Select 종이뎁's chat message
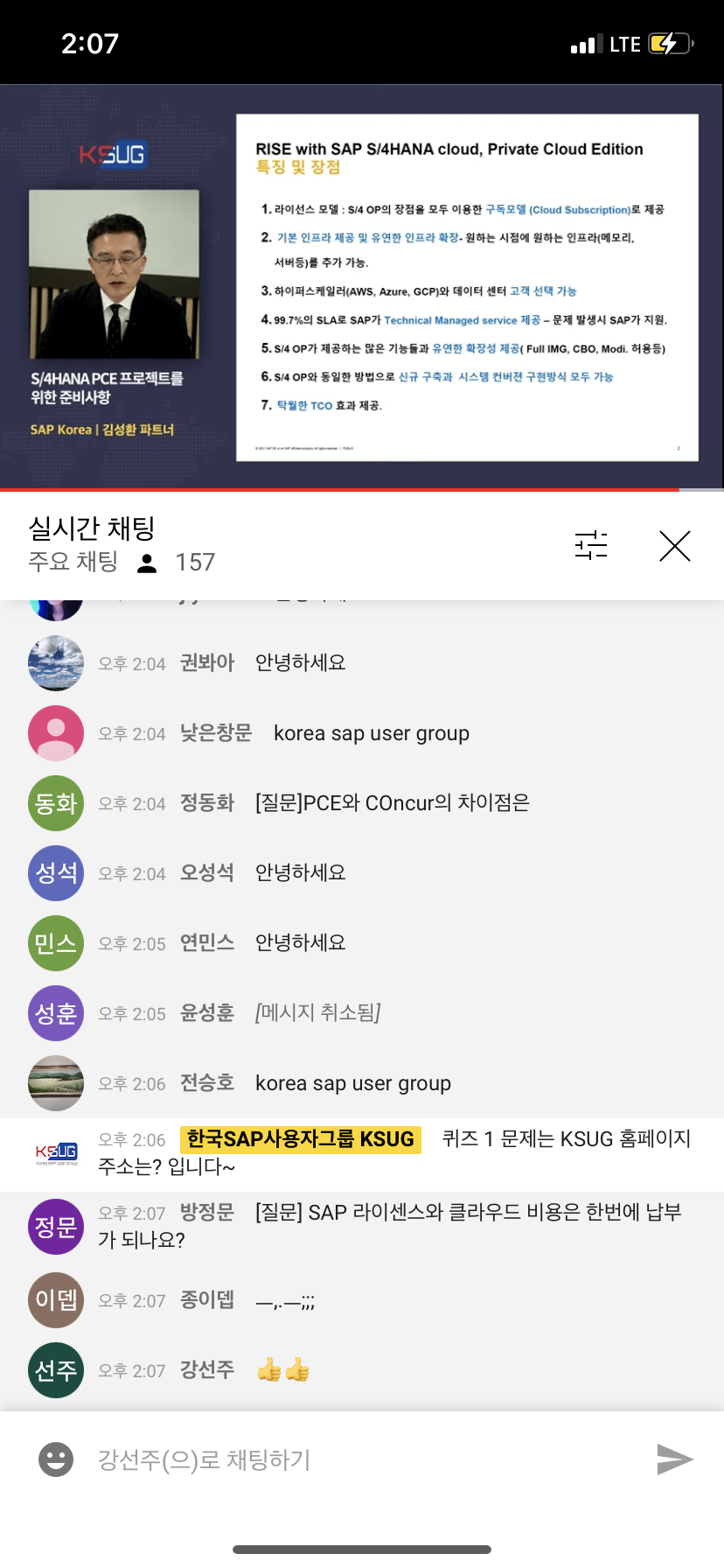Viewport: 724px width, 1568px height. pyautogui.click(x=284, y=1301)
